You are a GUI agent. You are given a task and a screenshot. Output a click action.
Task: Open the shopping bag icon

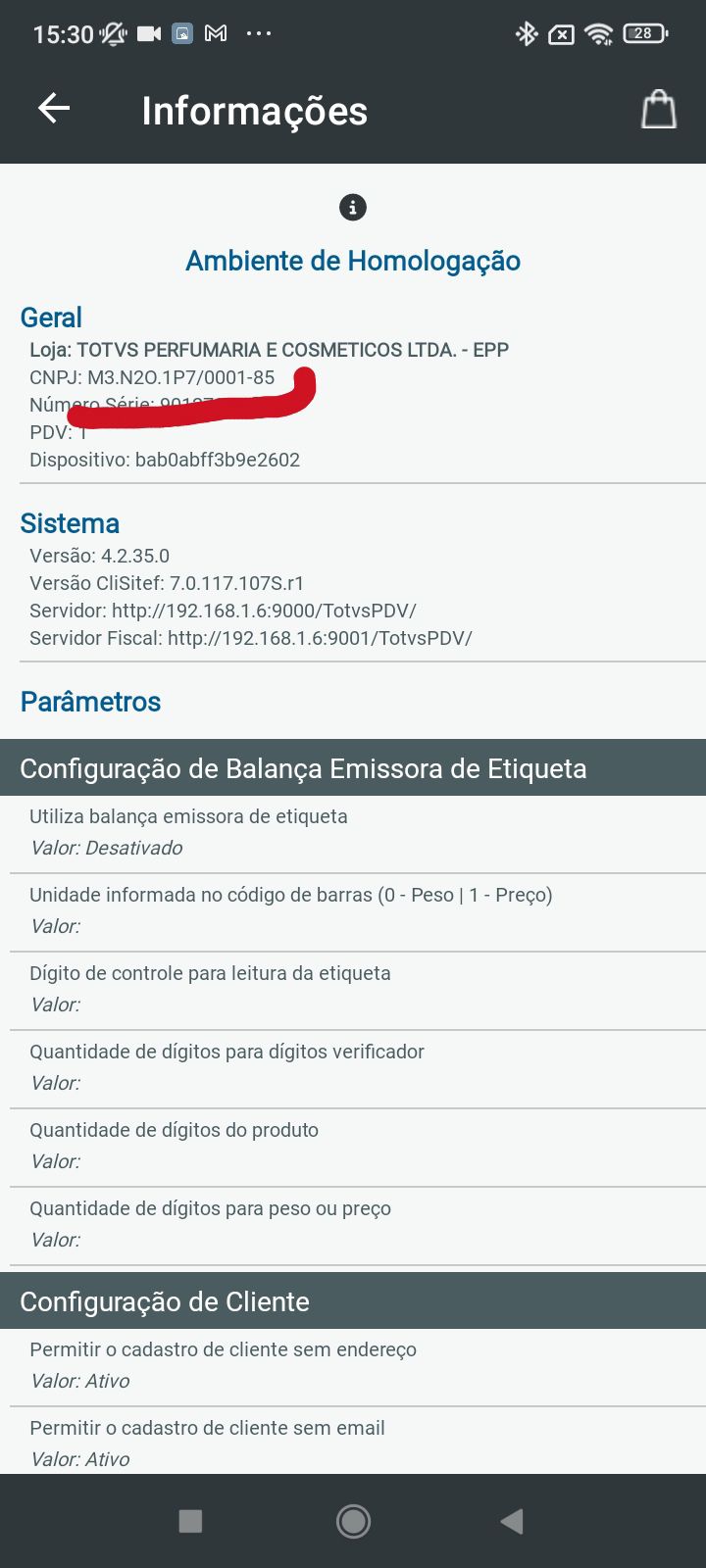pos(658,110)
